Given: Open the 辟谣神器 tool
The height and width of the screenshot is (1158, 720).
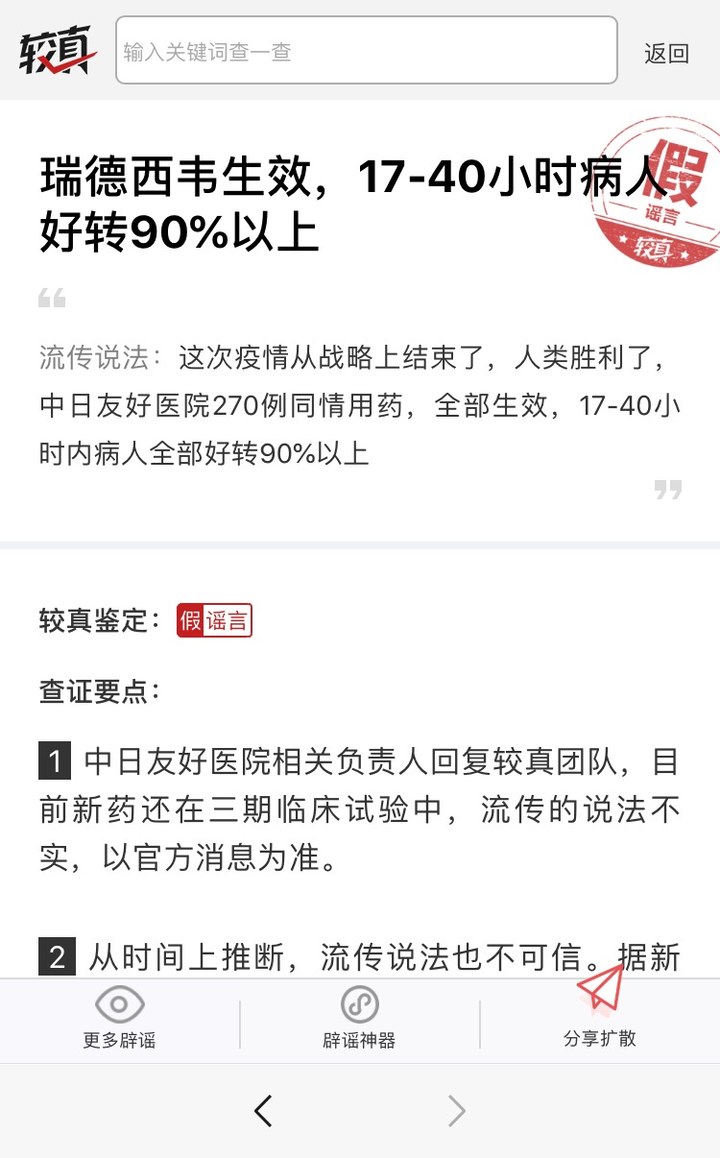Looking at the screenshot, I should coord(359,1018).
